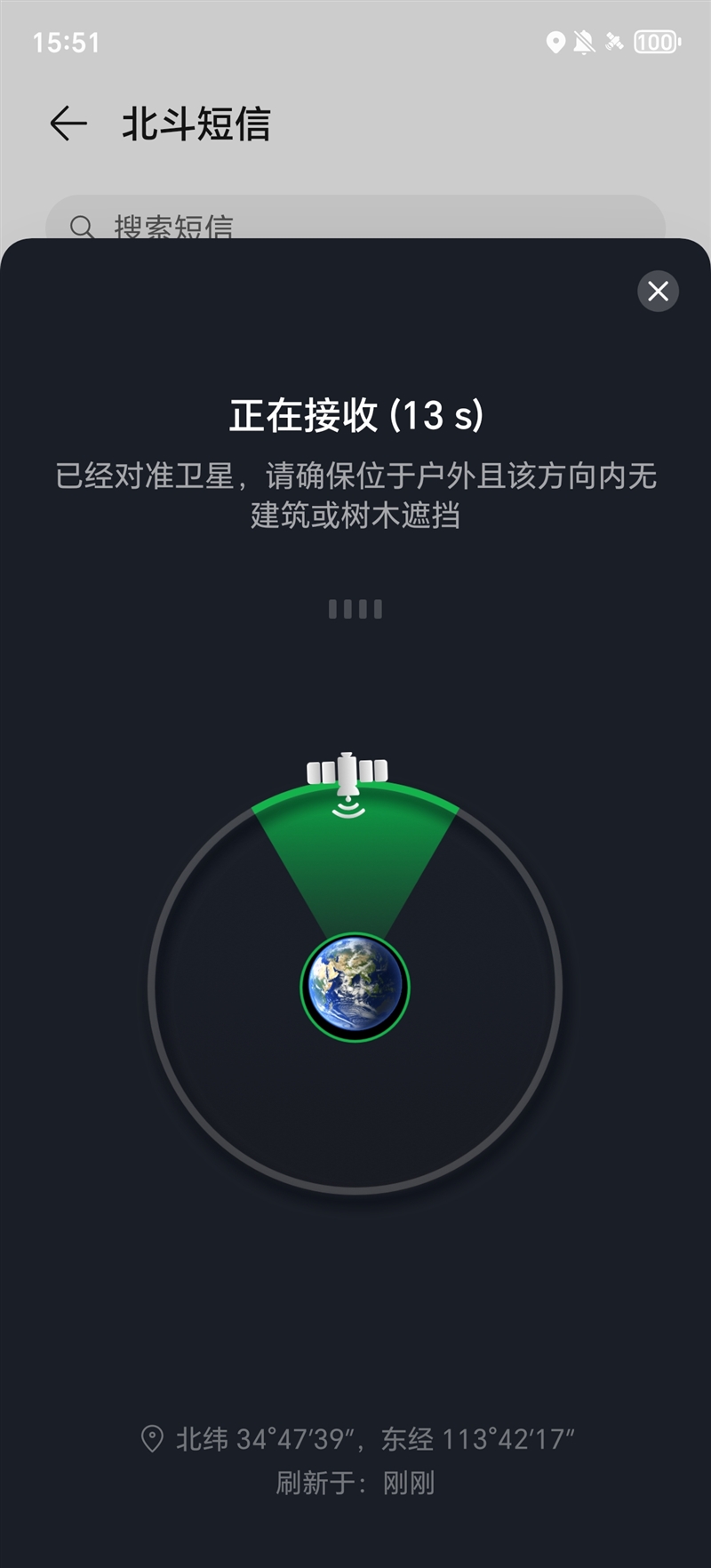Image resolution: width=711 pixels, height=1568 pixels.
Task: Click the magnifier icon in the search bar
Action: (84, 227)
